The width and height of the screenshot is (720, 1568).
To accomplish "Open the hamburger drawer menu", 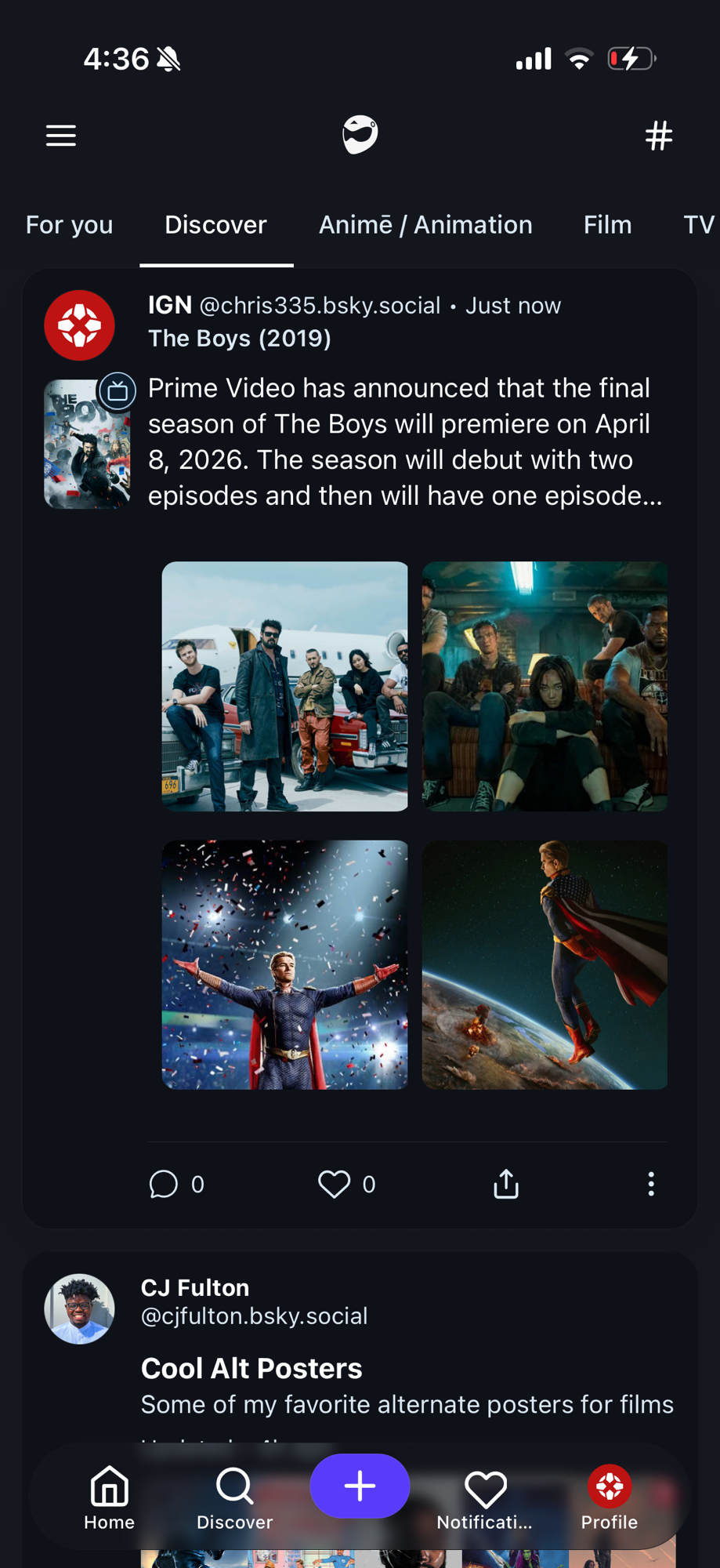I will tap(61, 136).
